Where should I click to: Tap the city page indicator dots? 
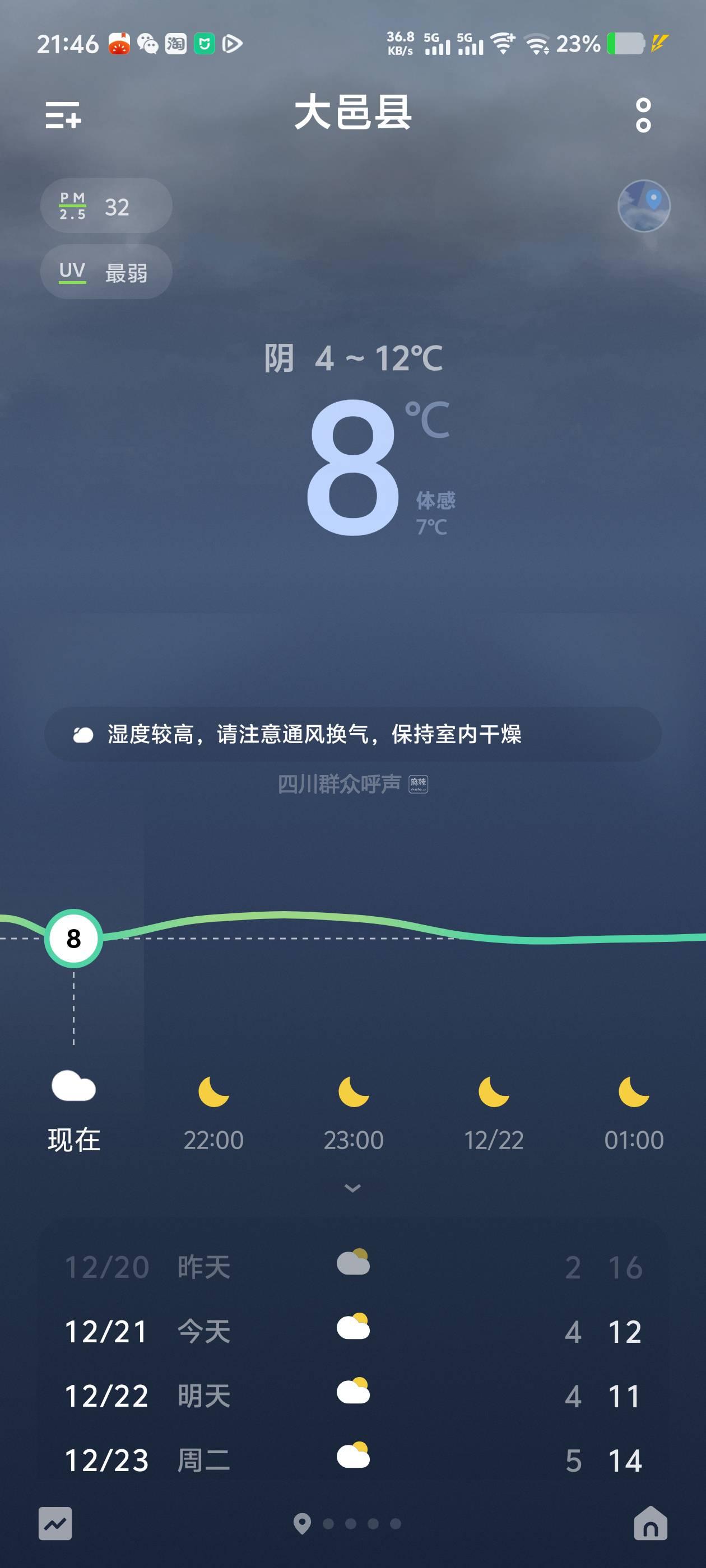tap(361, 1524)
